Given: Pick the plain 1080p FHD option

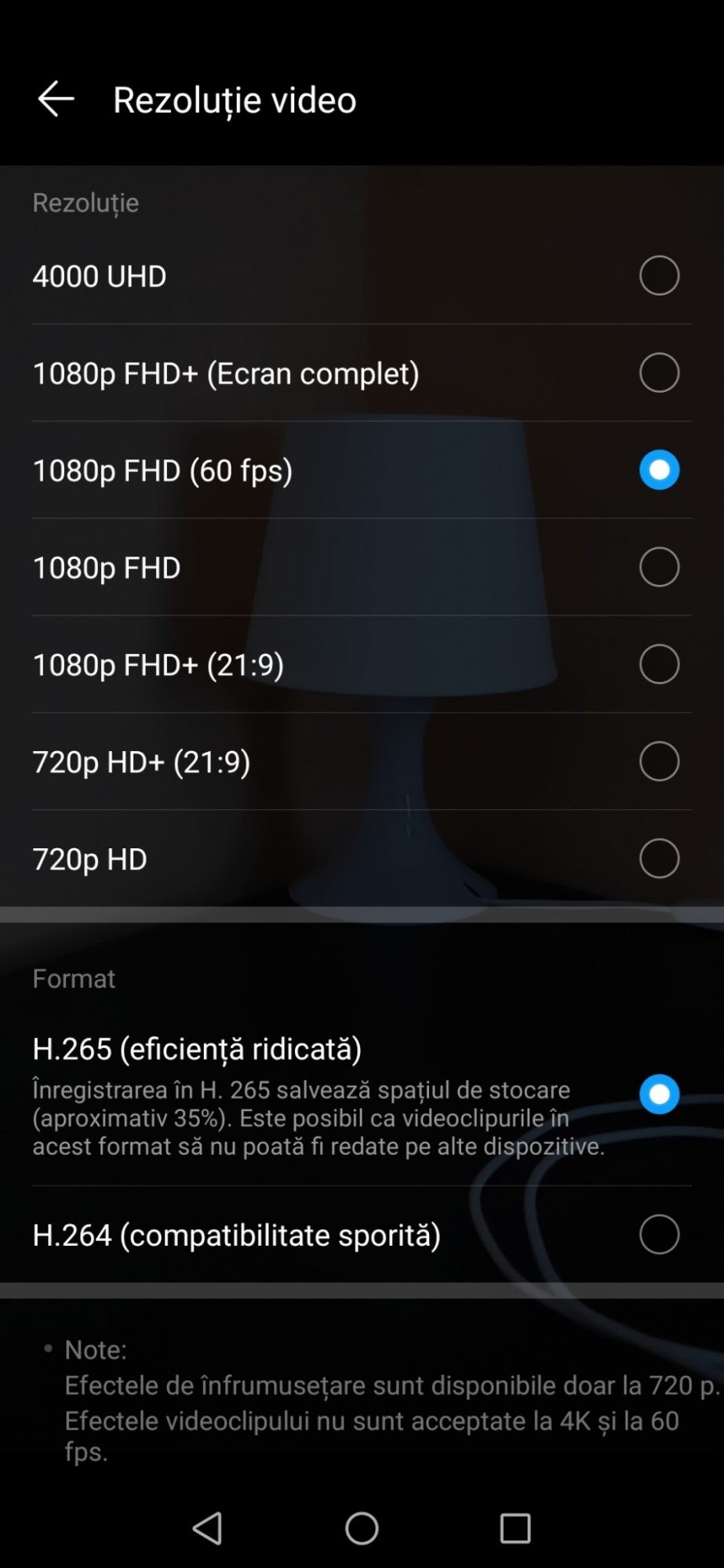Looking at the screenshot, I should tap(658, 567).
